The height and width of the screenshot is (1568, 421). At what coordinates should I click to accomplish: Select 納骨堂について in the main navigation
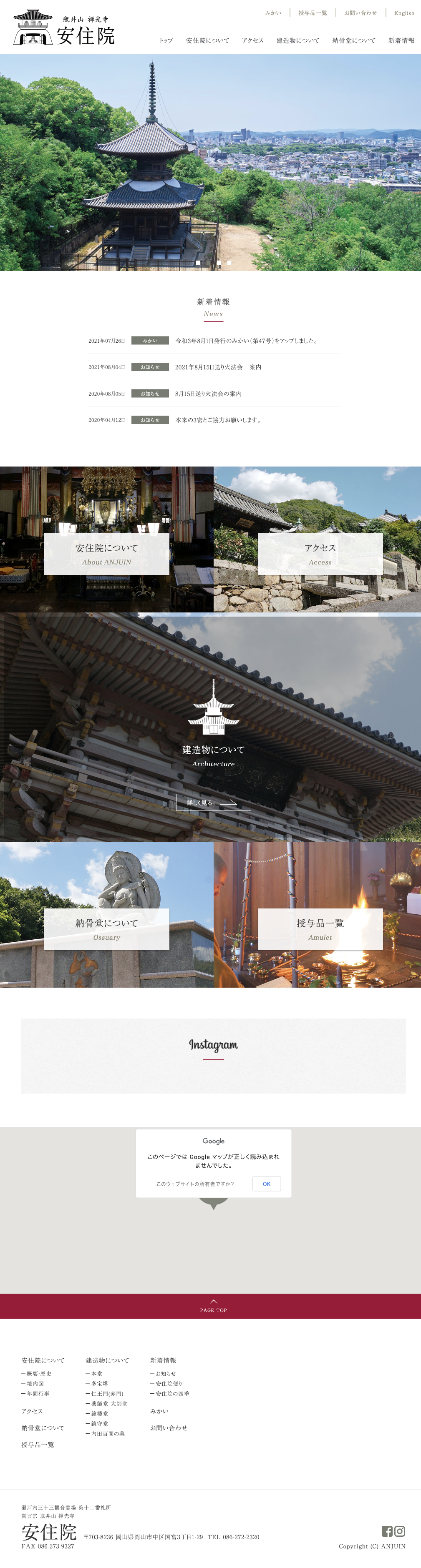353,41
